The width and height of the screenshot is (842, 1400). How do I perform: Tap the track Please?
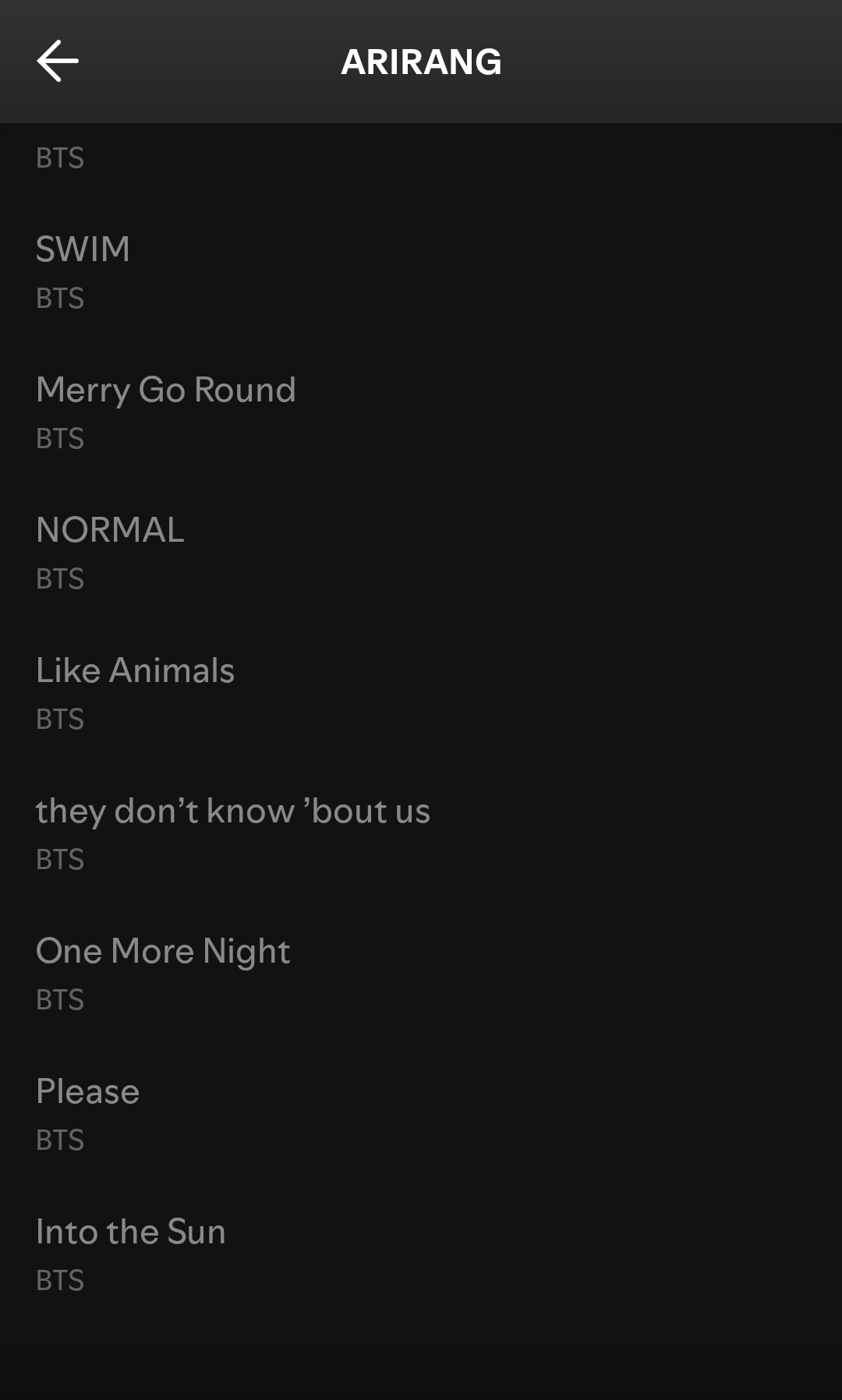coord(87,1092)
